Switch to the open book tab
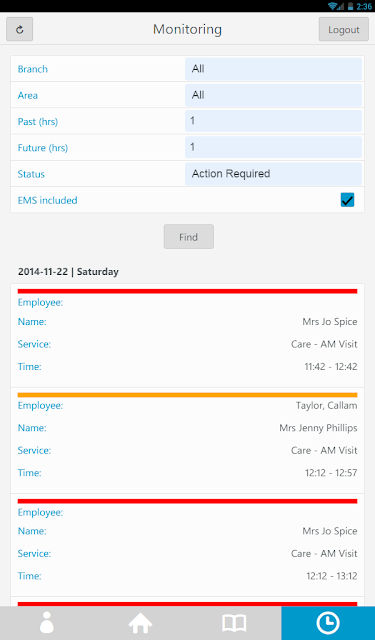The height and width of the screenshot is (640, 375). coord(234,623)
